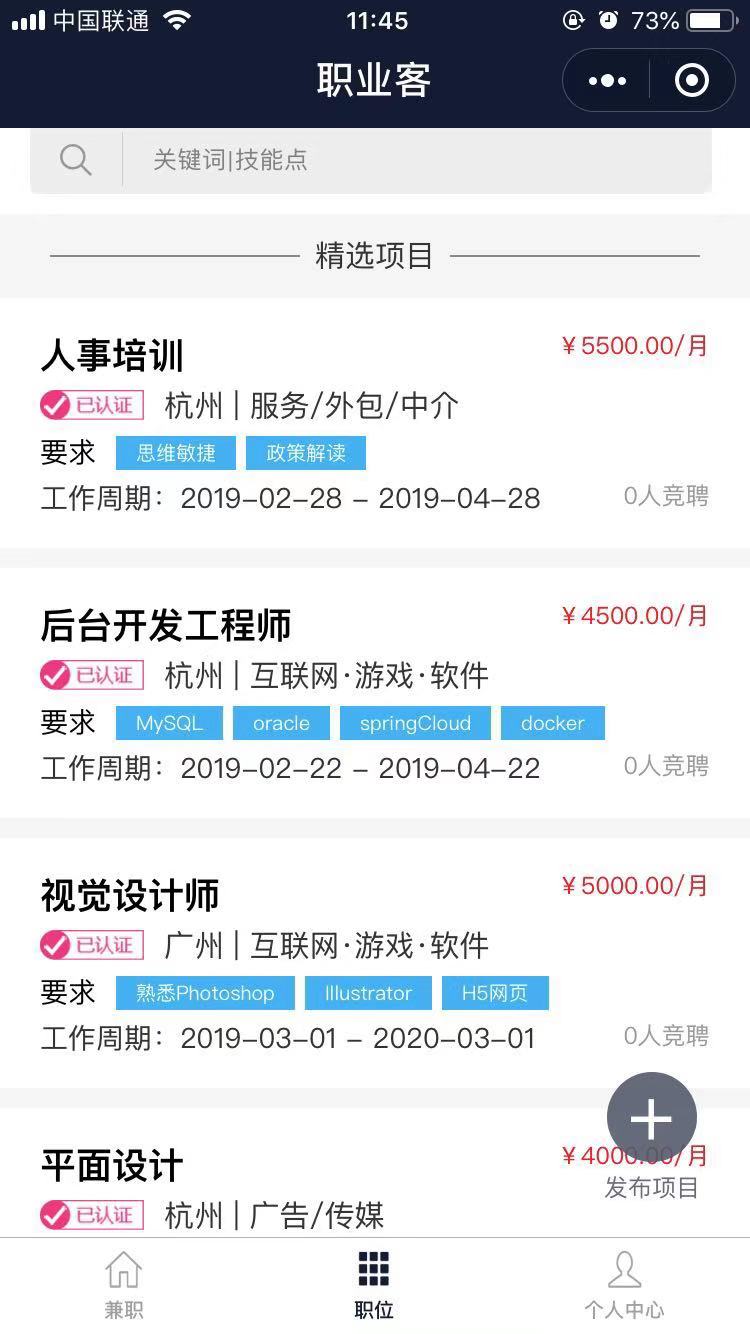This screenshot has height=1334, width=750.
Task: Close the mini program with the circle button
Action: (x=692, y=80)
